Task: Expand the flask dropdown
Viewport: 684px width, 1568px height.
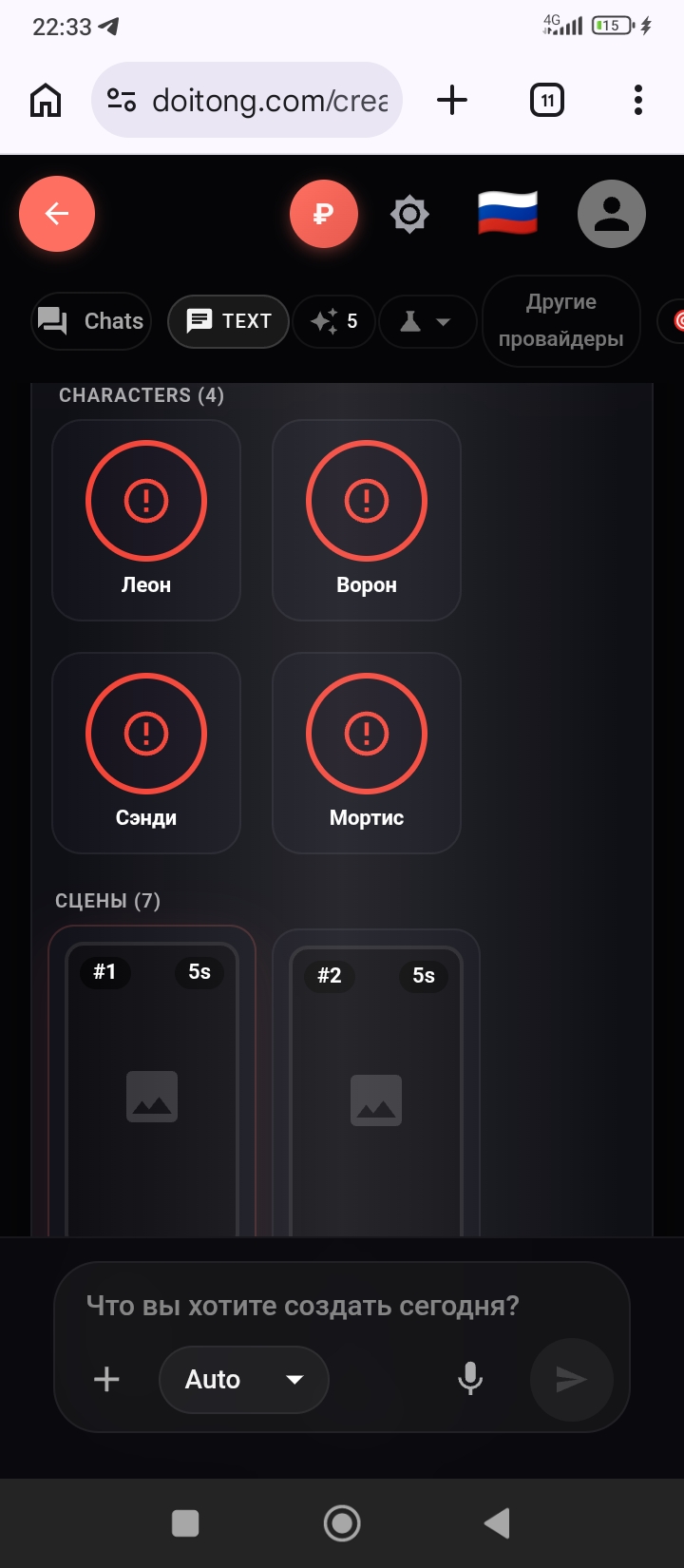Action: (x=427, y=321)
